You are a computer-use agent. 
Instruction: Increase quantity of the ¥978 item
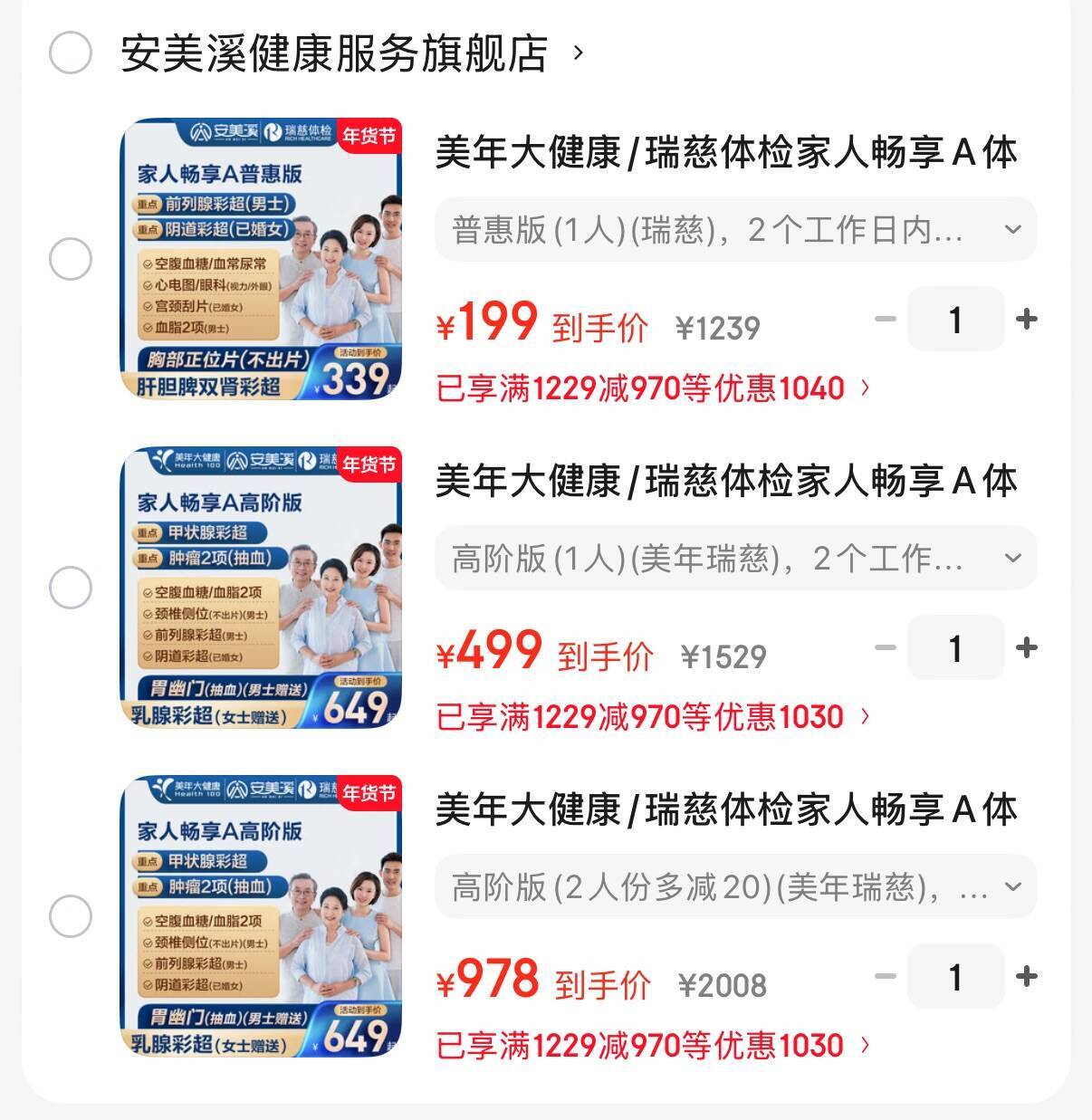1026,976
